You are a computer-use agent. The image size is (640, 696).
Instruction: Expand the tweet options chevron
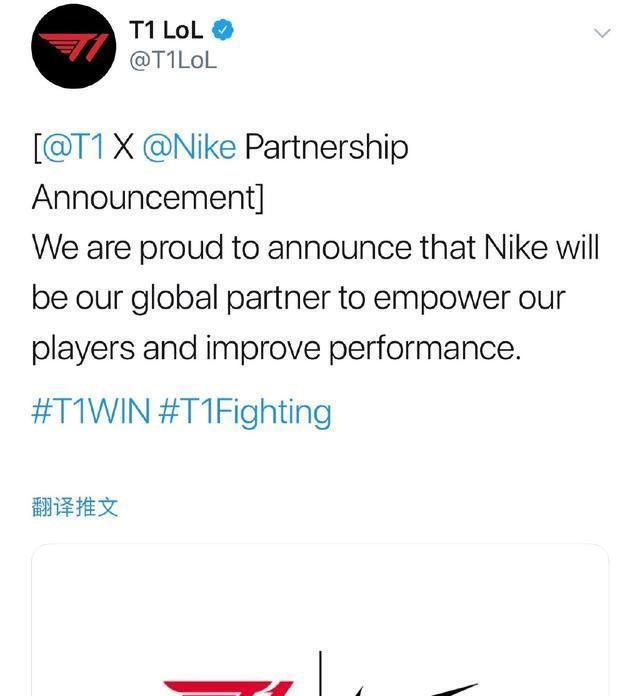[602, 33]
